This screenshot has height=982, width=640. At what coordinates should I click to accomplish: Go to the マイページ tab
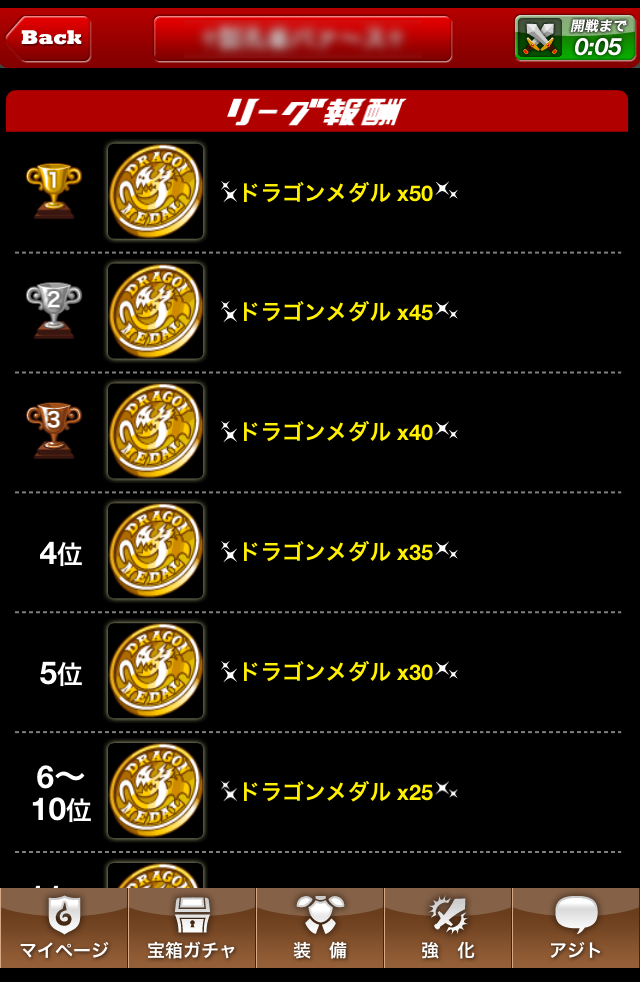pos(64,927)
